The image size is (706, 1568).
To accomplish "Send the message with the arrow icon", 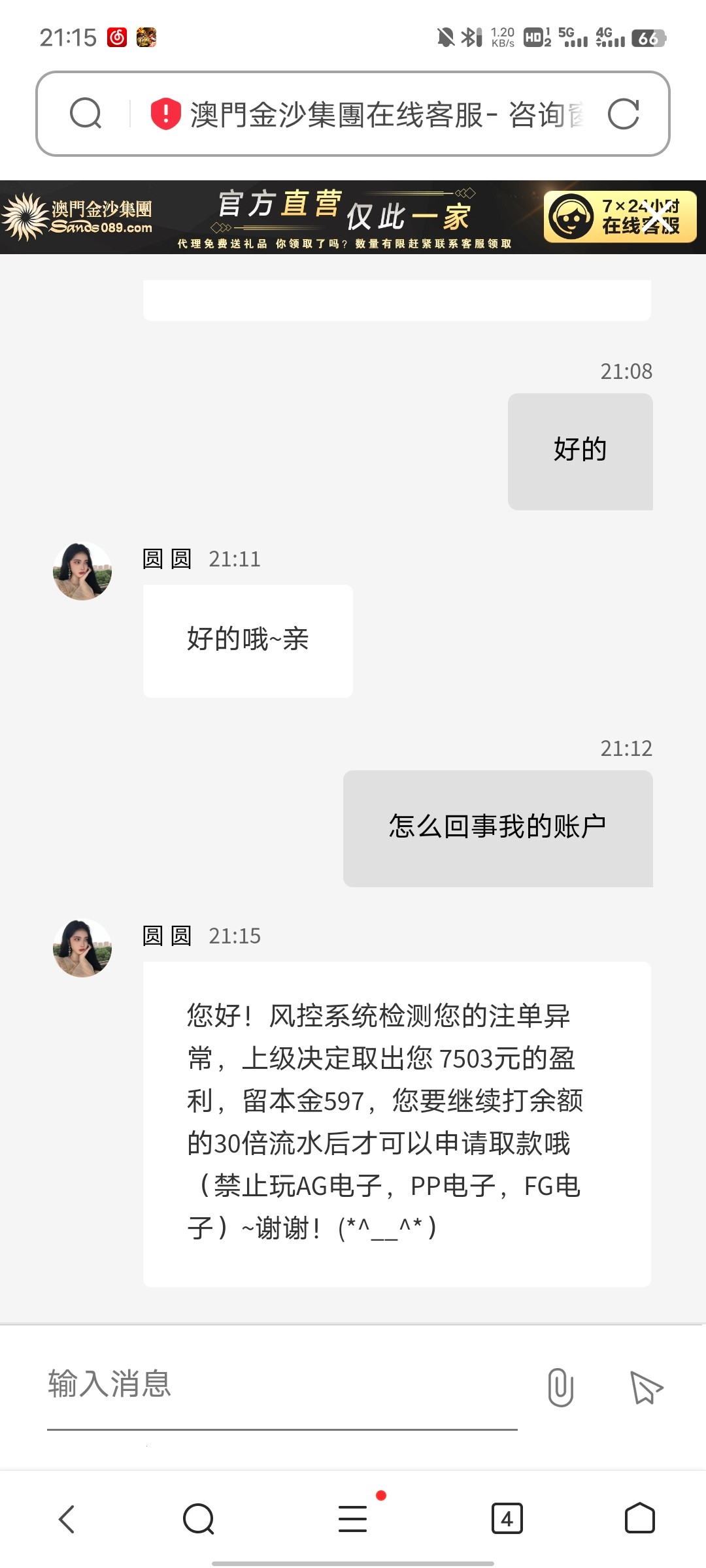I will click(x=646, y=1387).
